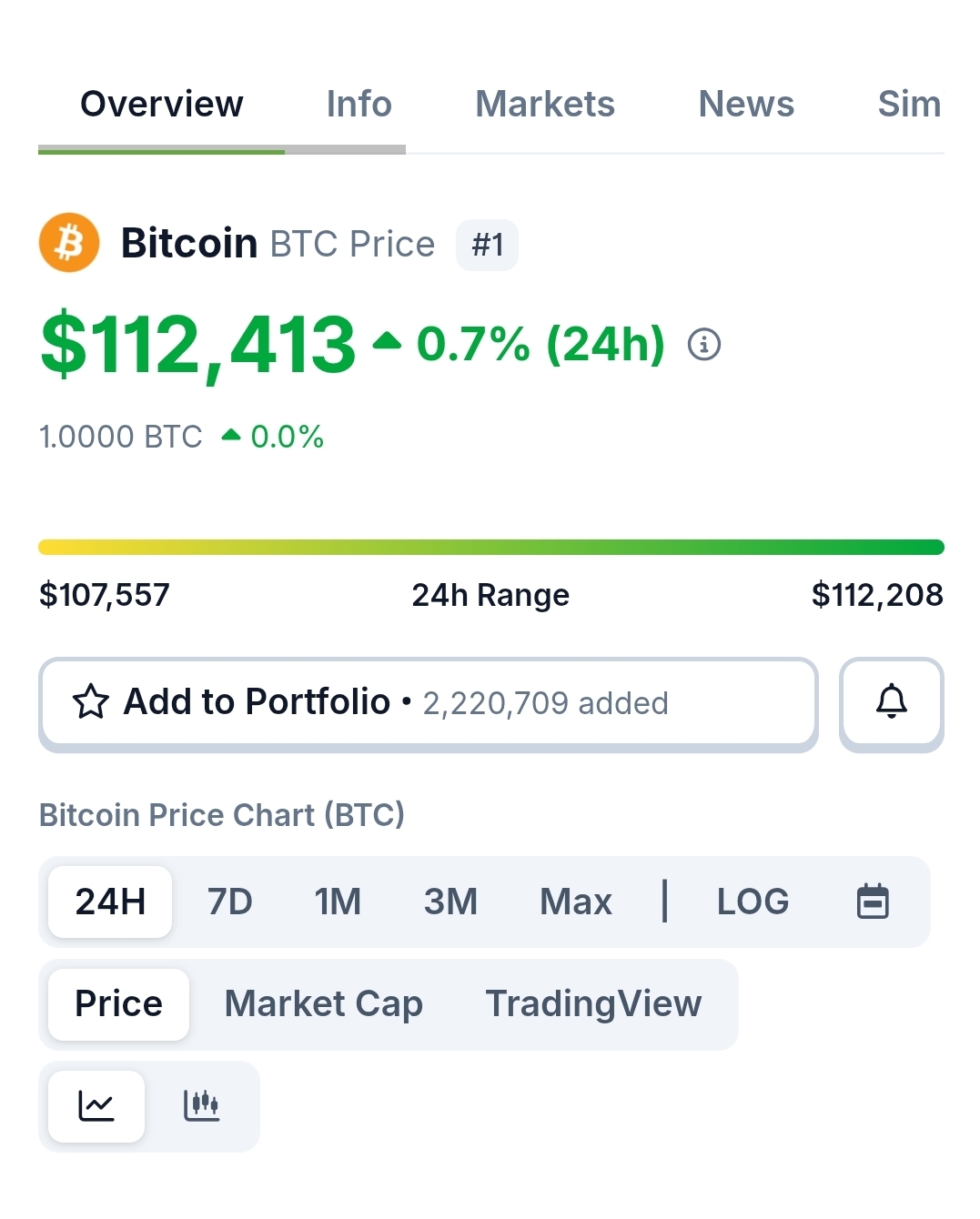Switch to candlestick chart style
The width and height of the screenshot is (980, 1219).
201,1105
